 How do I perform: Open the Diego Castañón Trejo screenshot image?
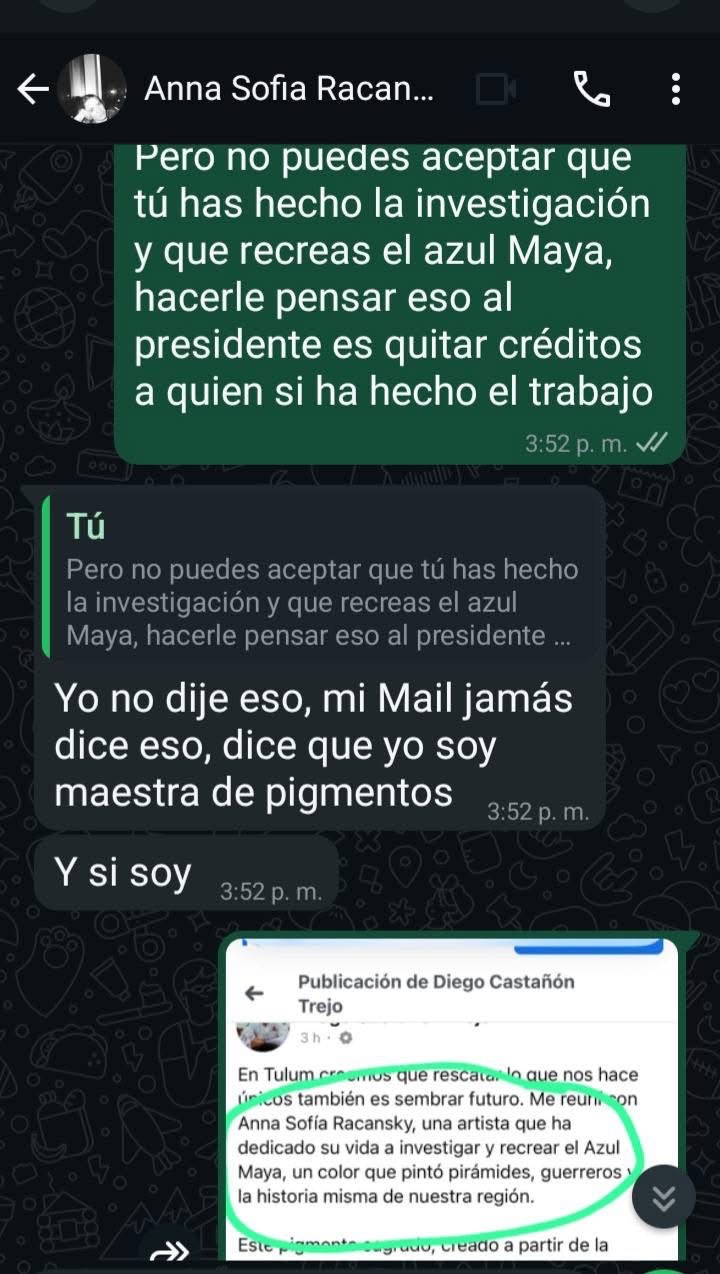point(450,1100)
